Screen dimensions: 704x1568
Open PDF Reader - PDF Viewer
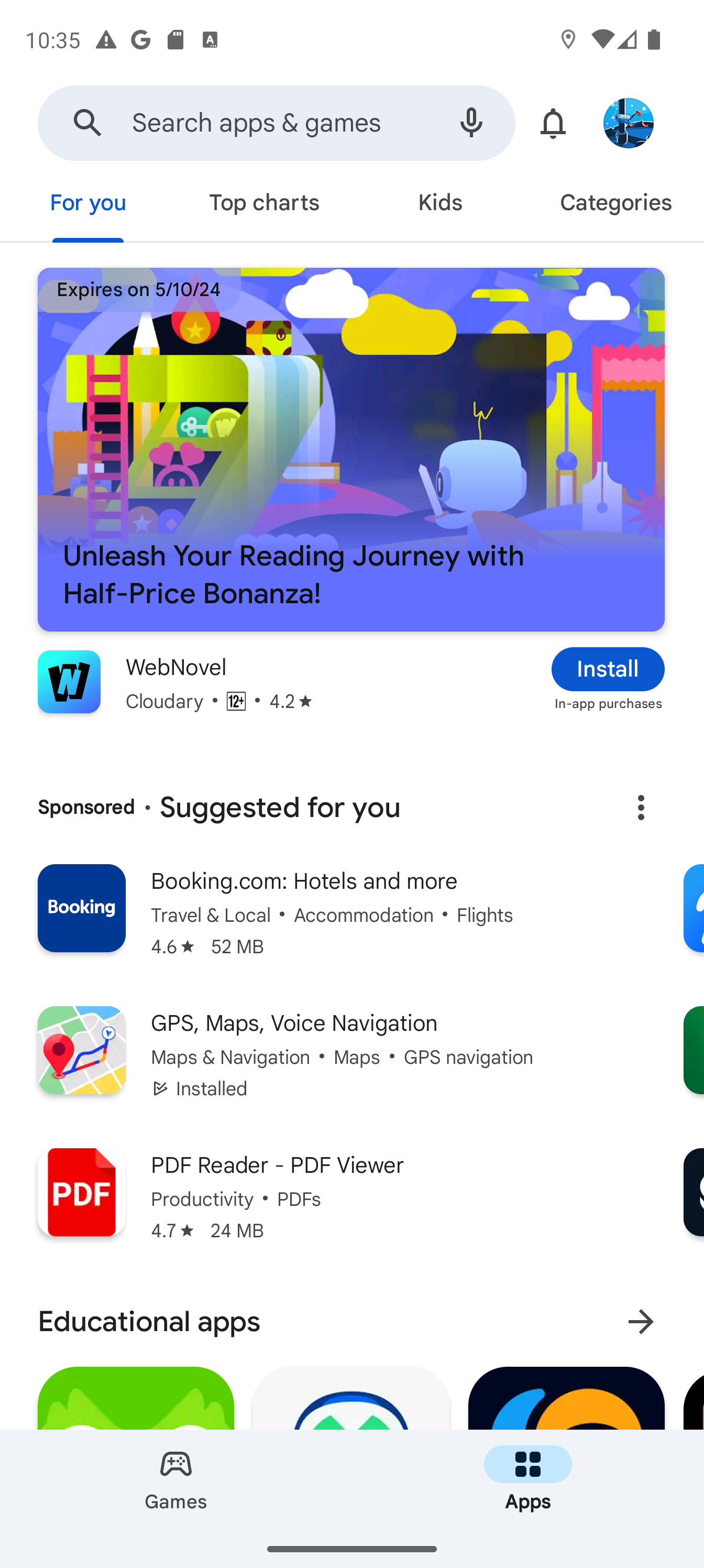pyautogui.click(x=341, y=1192)
